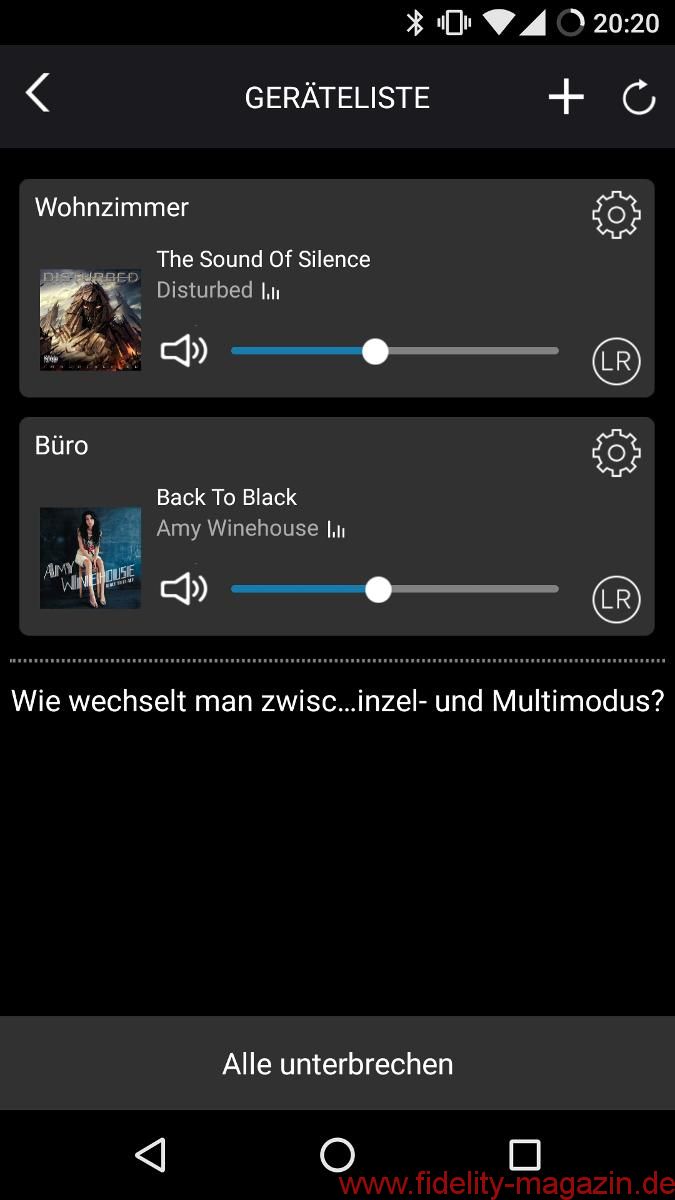The width and height of the screenshot is (675, 1200).
Task: Refresh the device list
Action: point(638,98)
